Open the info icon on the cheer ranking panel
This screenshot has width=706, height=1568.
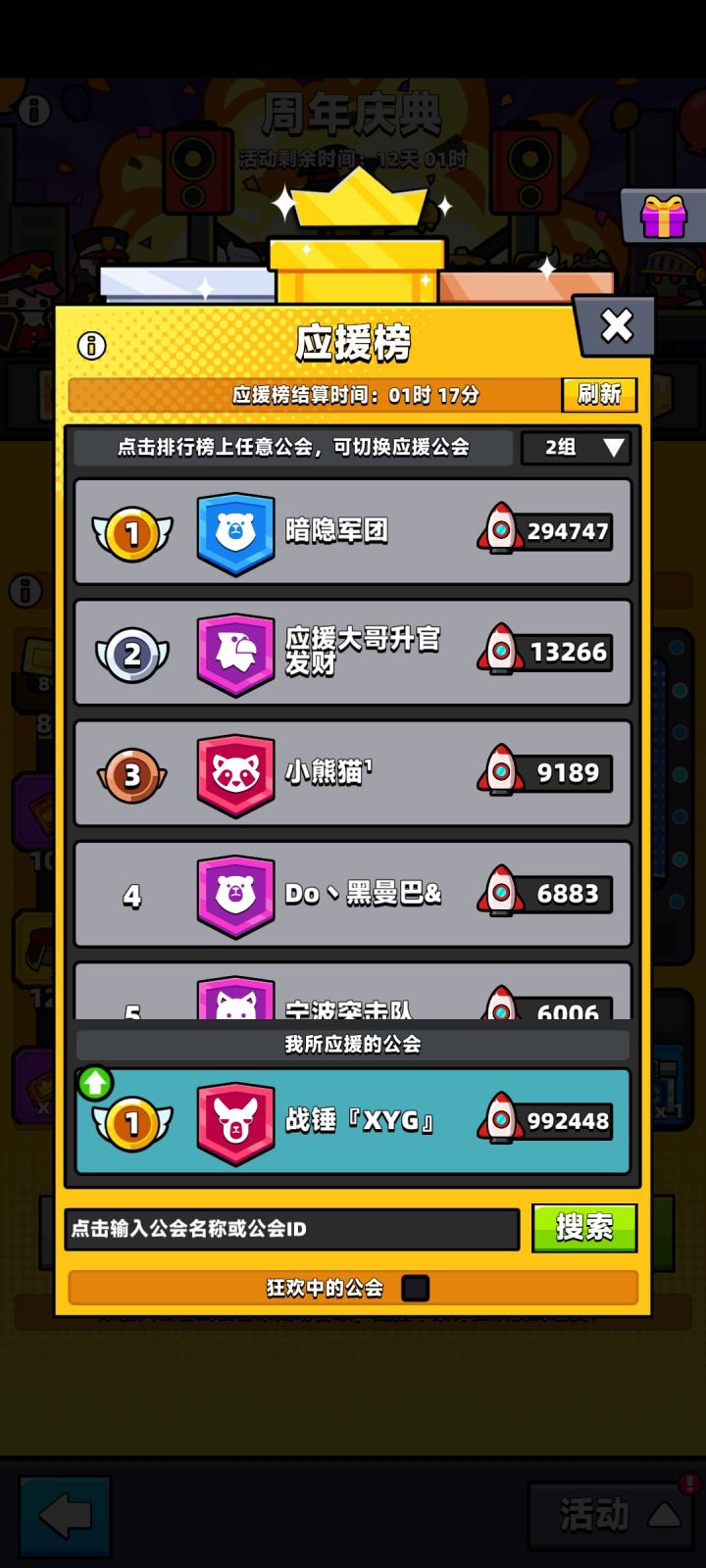[x=90, y=344]
